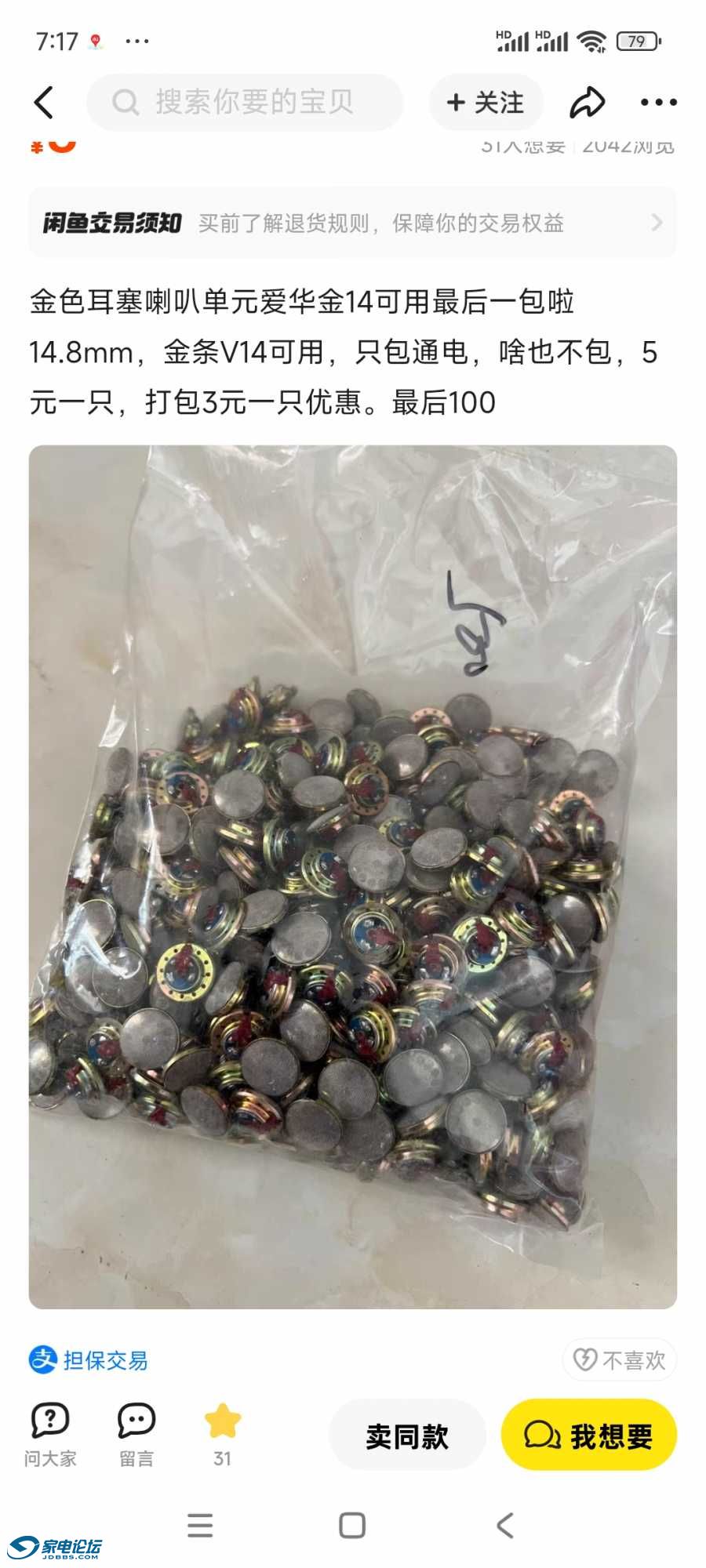This screenshot has height=1568, width=706.
Task: Go to the system home screen
Action: (352, 1526)
